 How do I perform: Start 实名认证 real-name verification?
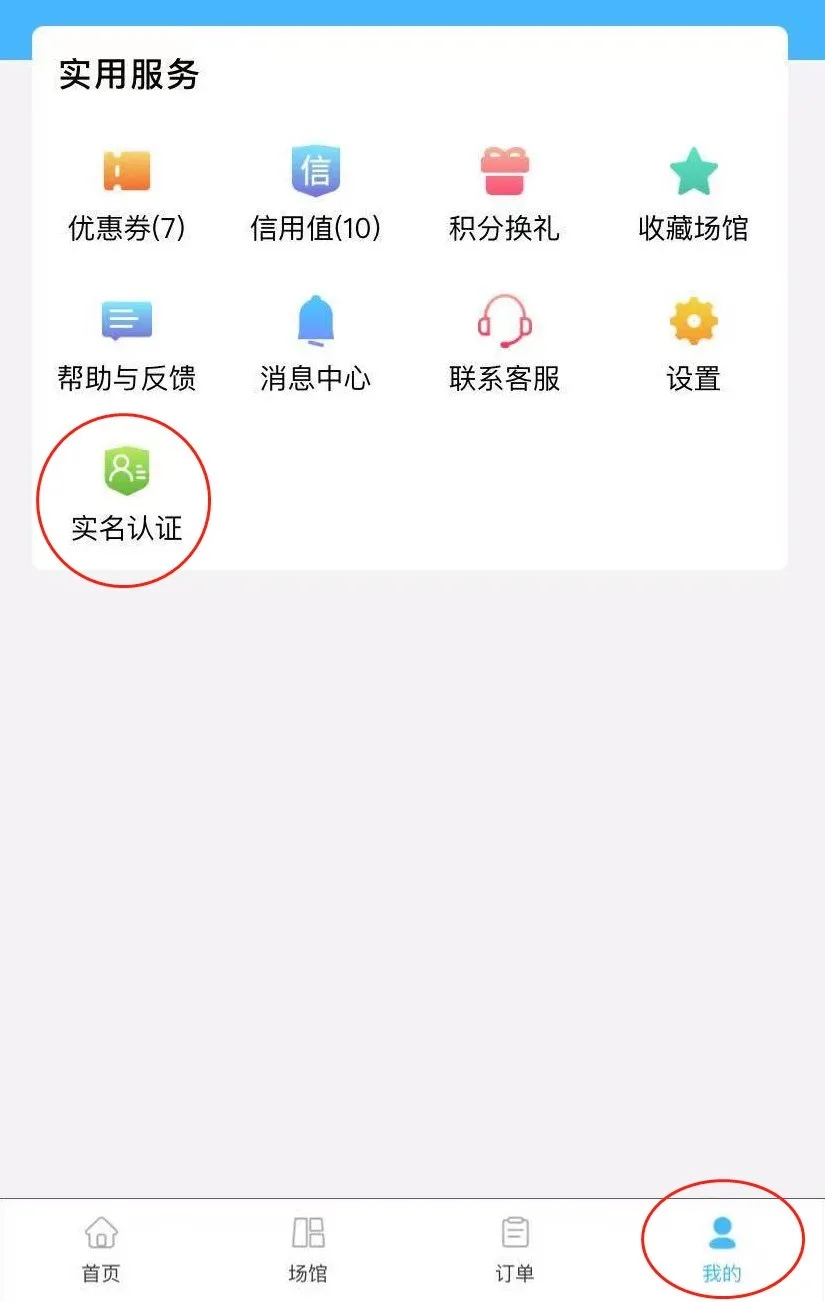click(x=126, y=493)
